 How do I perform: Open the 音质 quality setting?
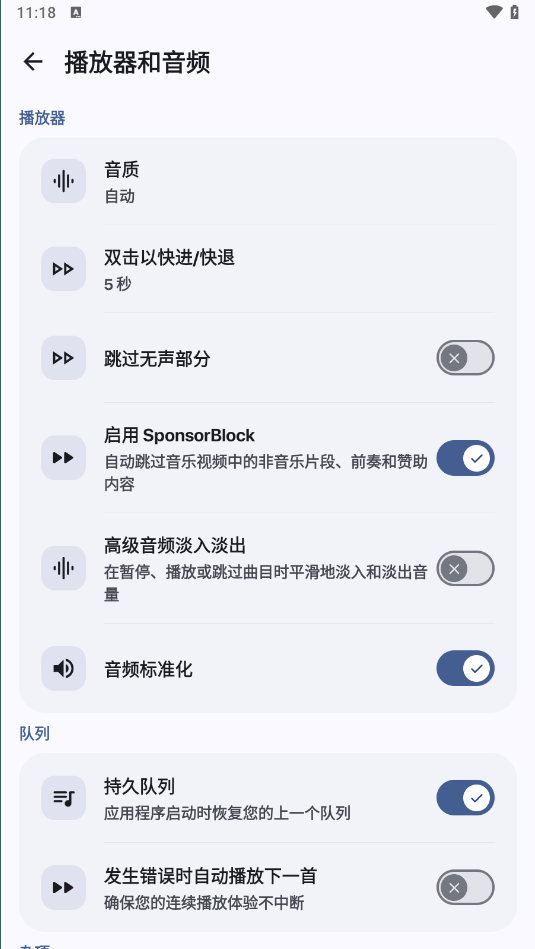coord(268,181)
